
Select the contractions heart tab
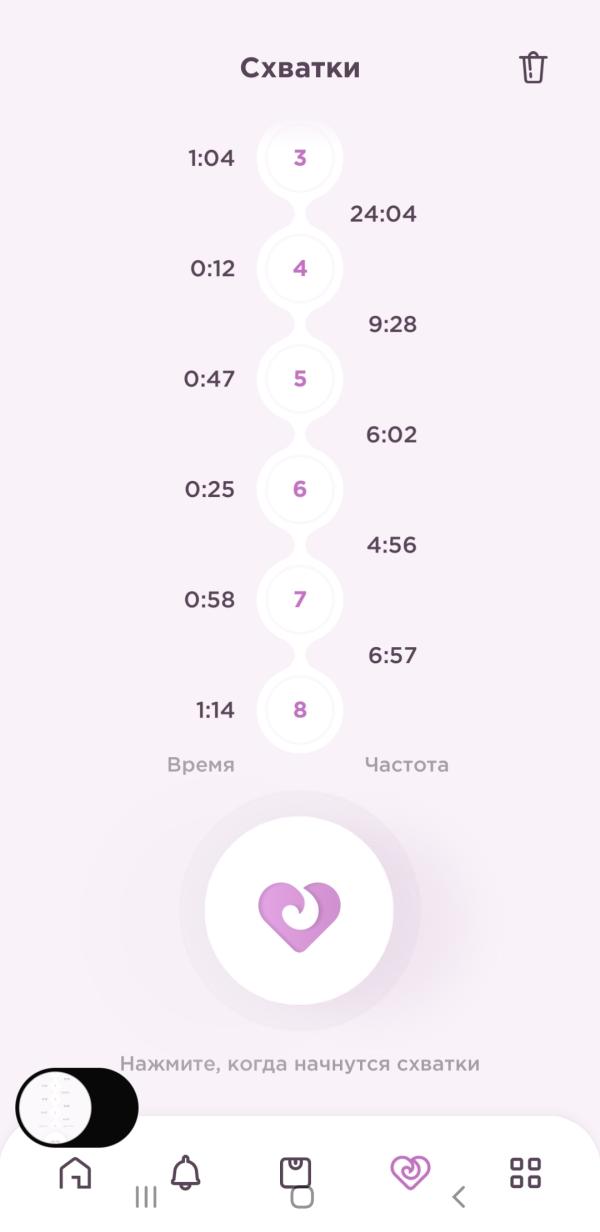coord(410,1171)
